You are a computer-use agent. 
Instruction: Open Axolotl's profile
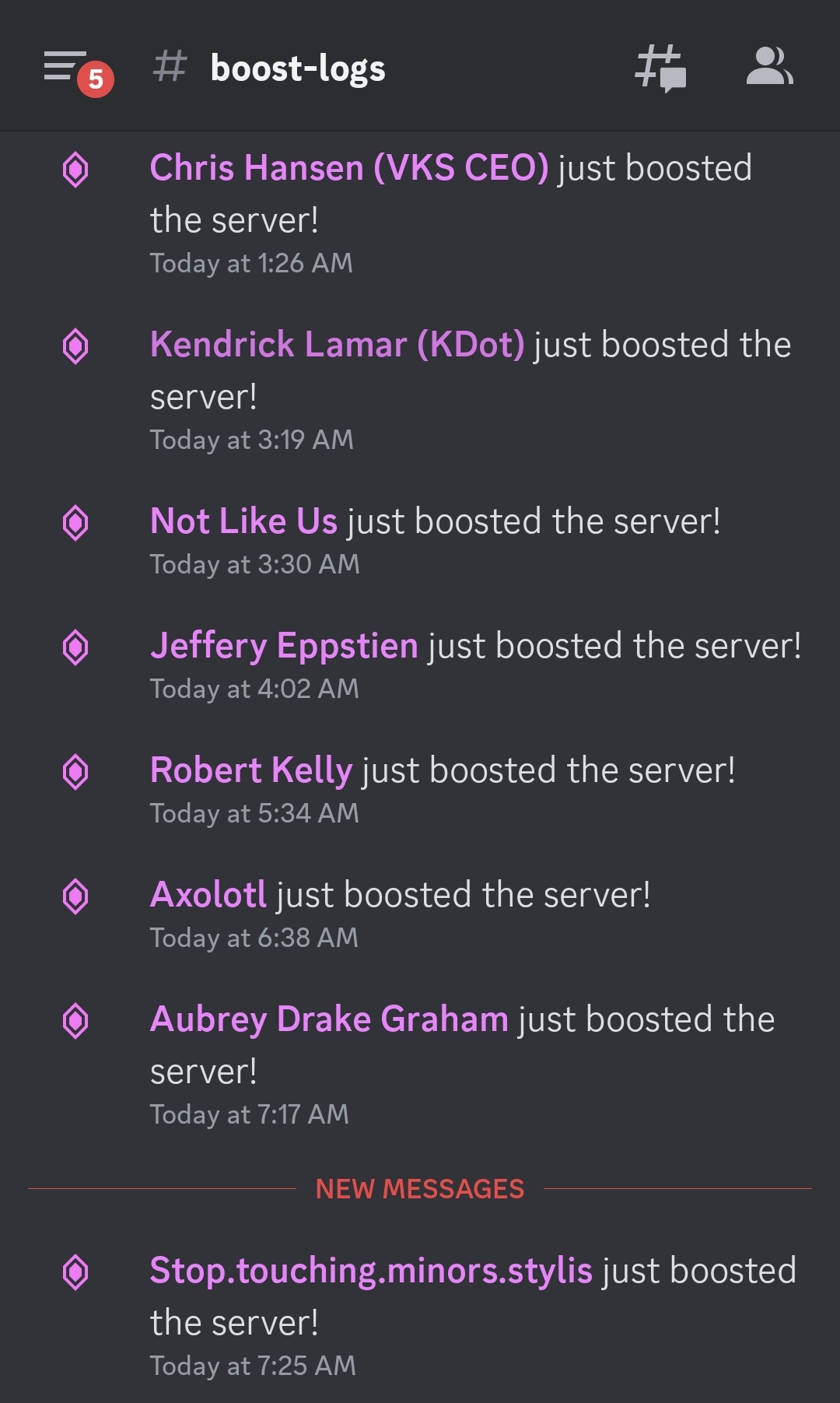pyautogui.click(x=208, y=895)
